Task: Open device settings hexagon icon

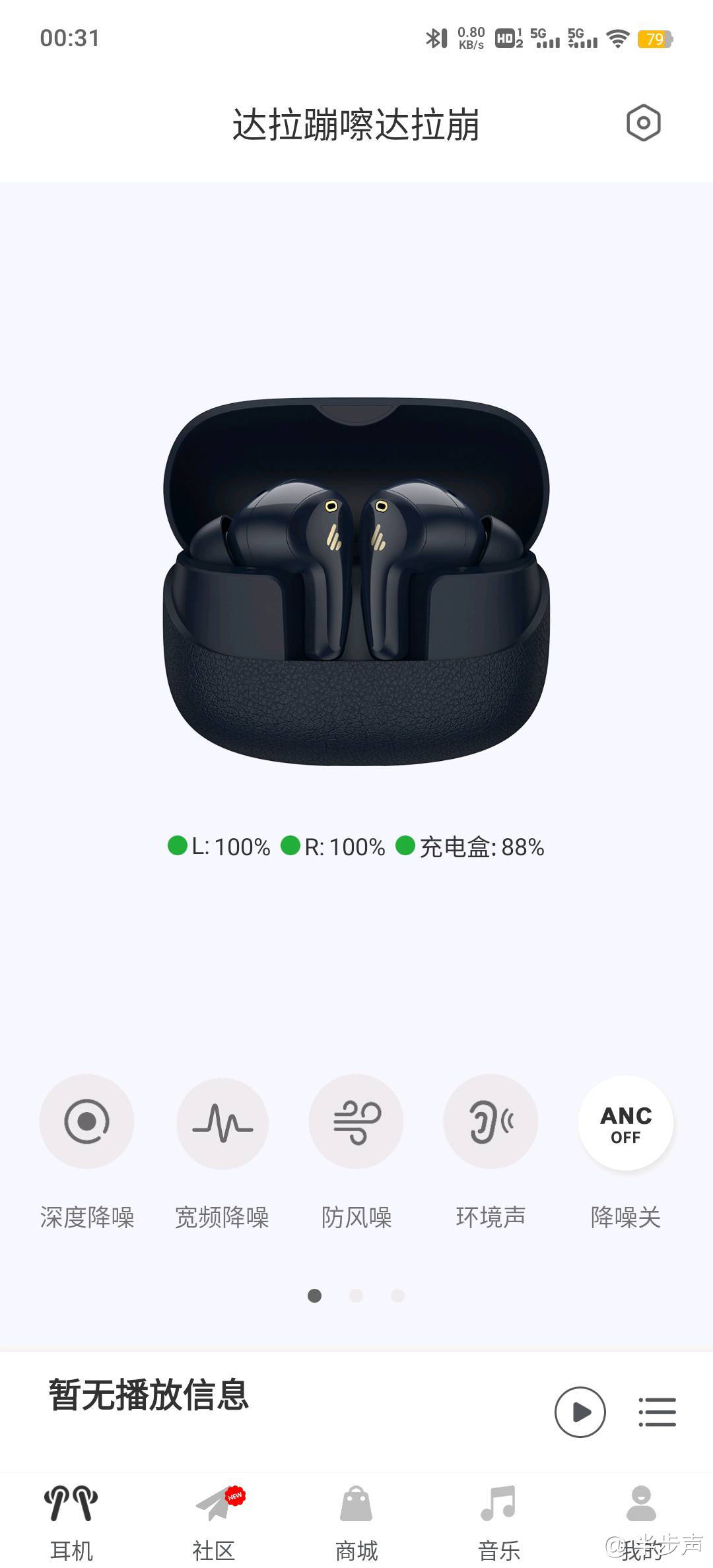Action: click(643, 123)
